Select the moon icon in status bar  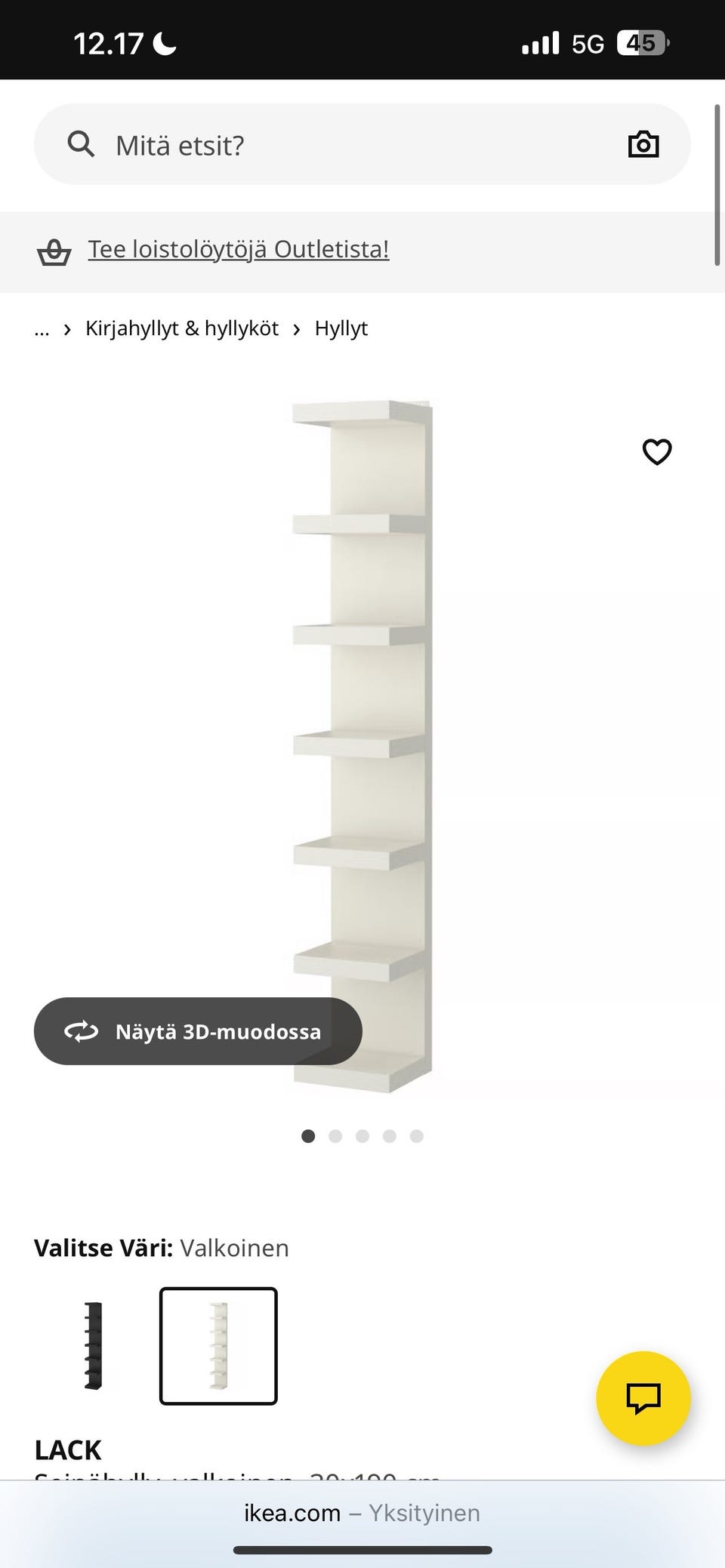tap(162, 43)
